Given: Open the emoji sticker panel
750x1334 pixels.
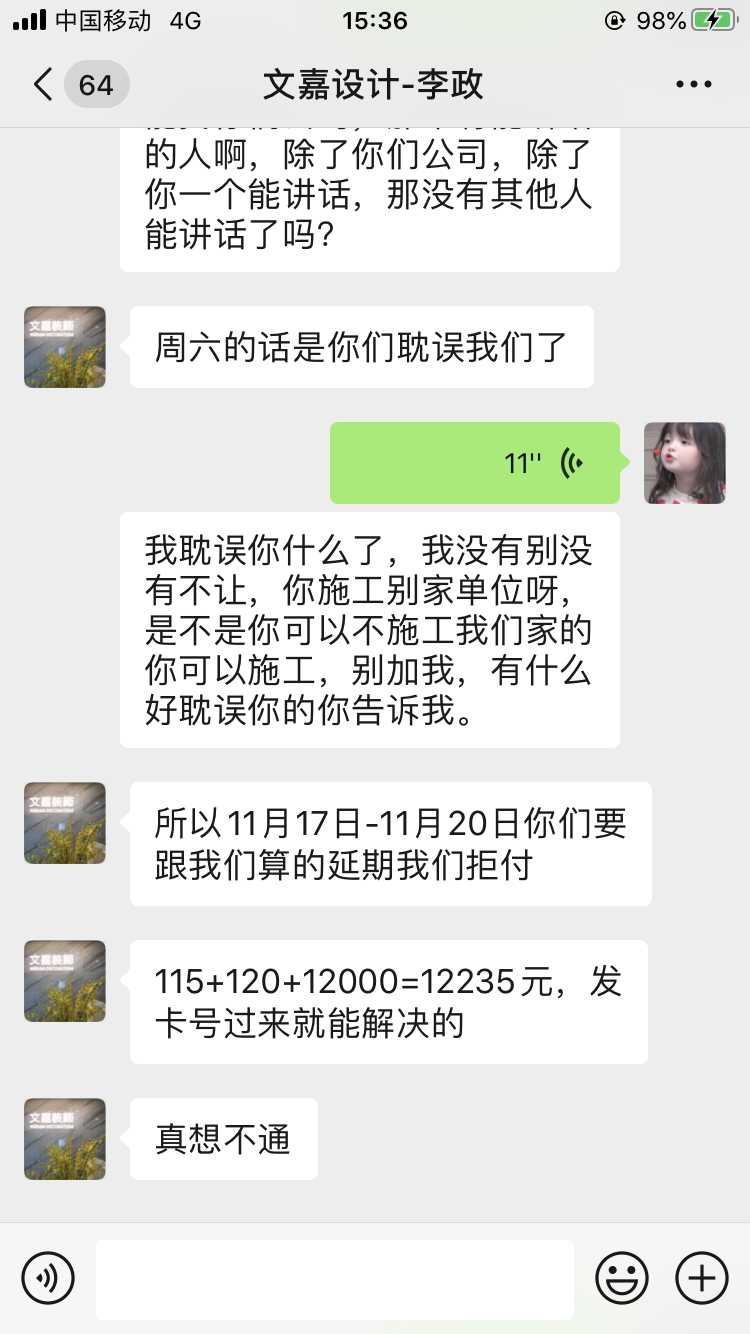Looking at the screenshot, I should point(622,1278).
